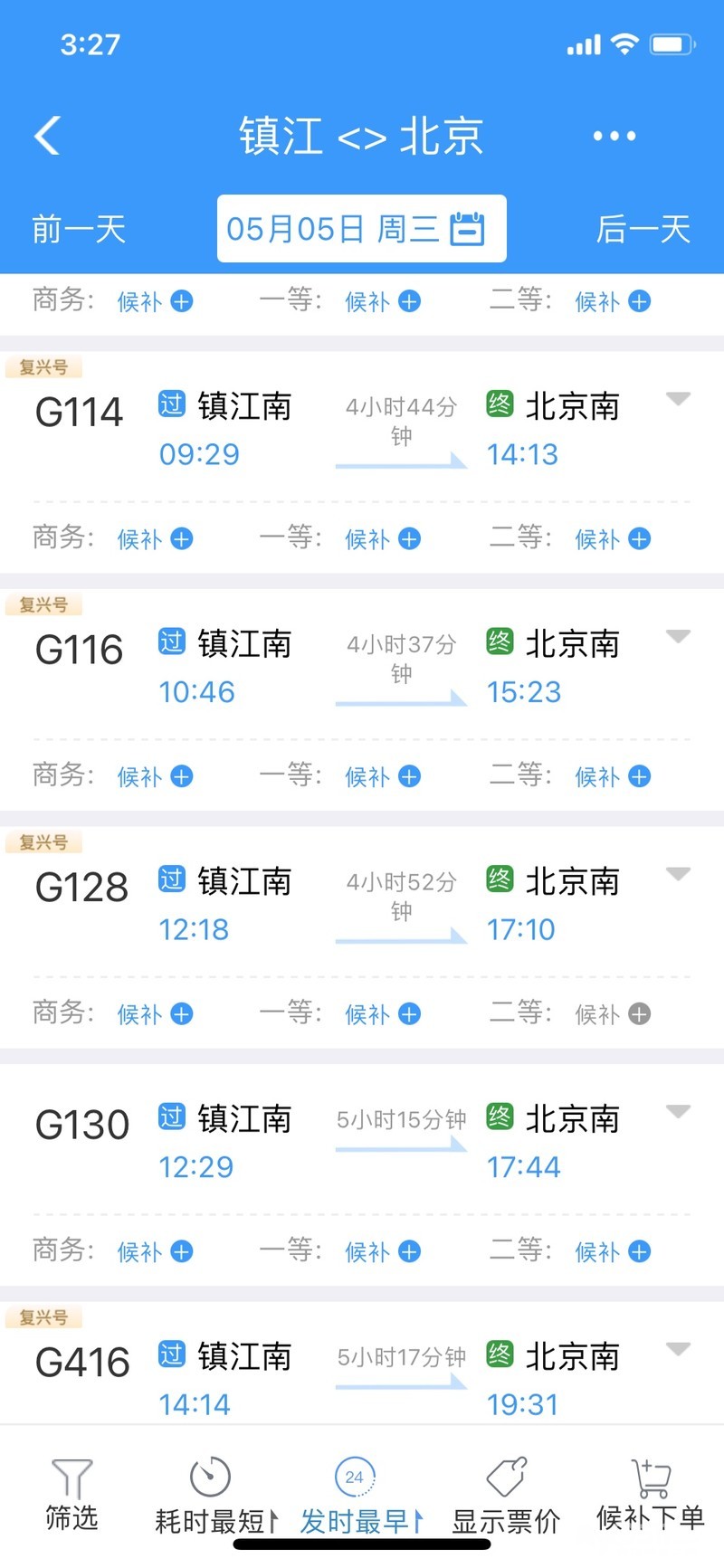The image size is (724, 1568).
Task: Open 候补下单 waitlist ordering
Action: click(x=650, y=1495)
